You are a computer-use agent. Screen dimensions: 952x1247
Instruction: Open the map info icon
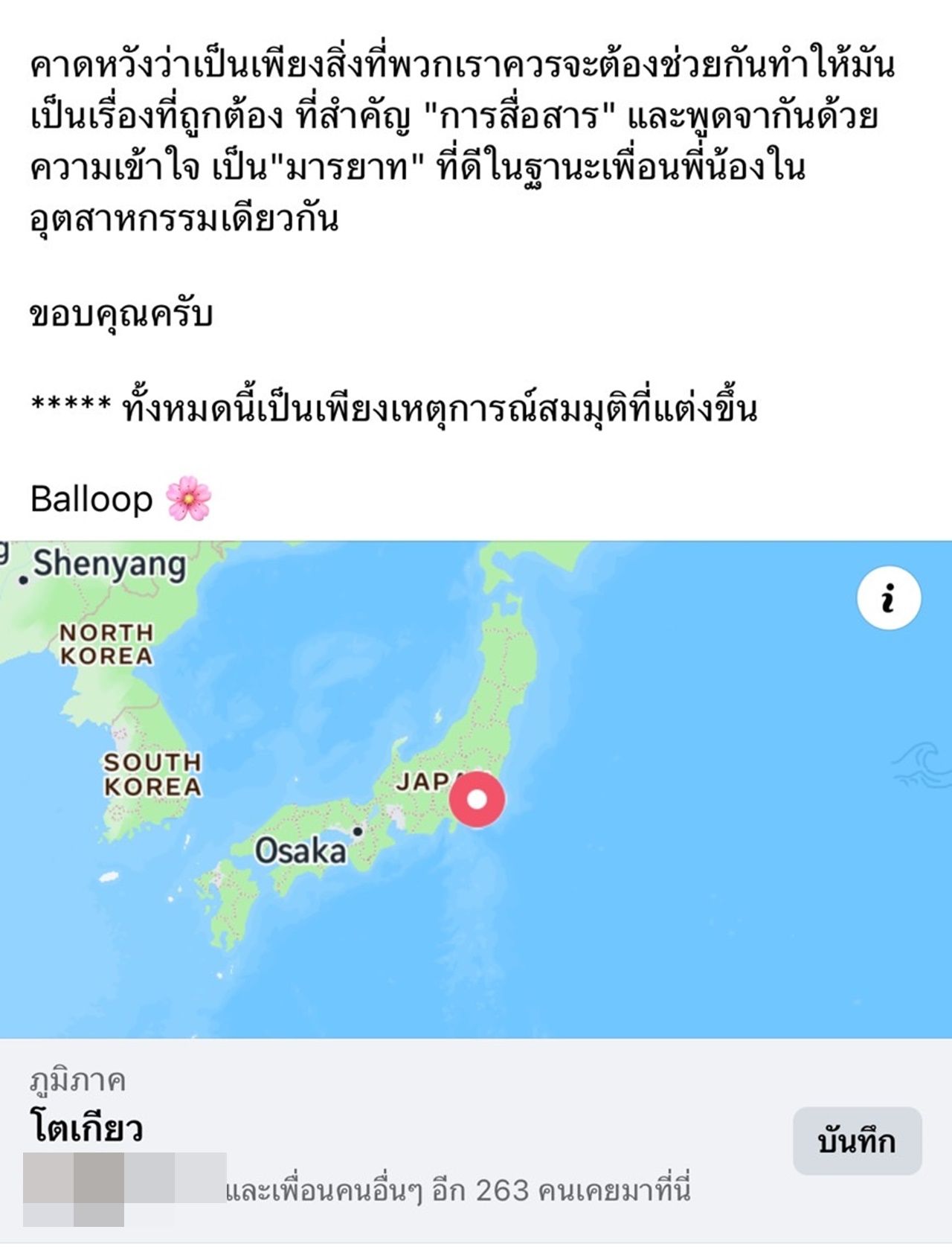888,598
